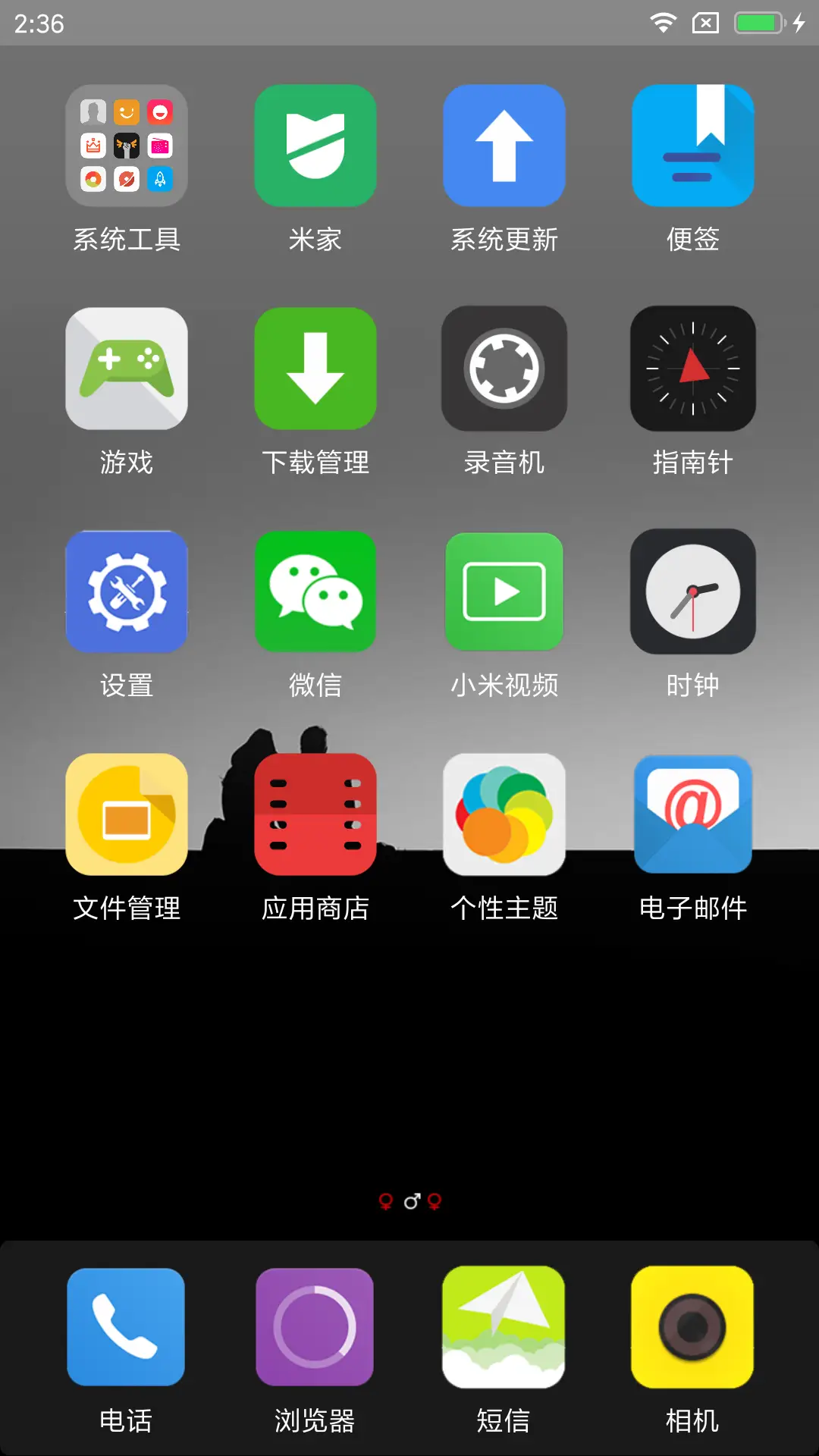The image size is (819, 1456).
Task: Launch 微信 (WeChat)
Action: 315,591
